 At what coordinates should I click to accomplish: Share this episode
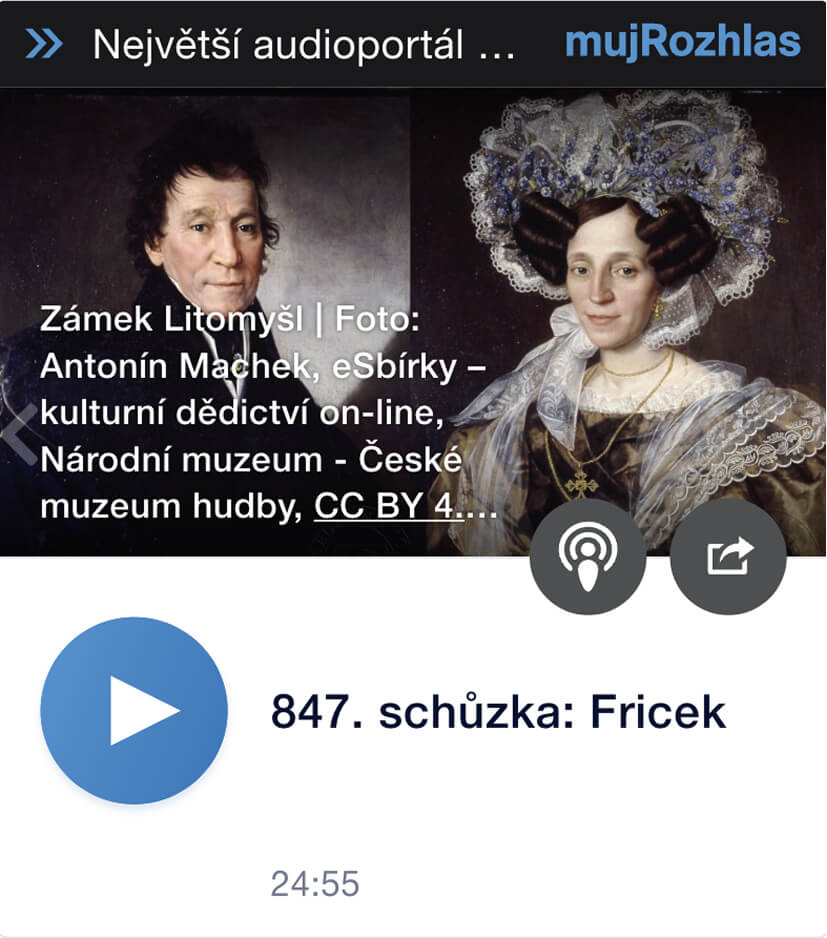(728, 556)
